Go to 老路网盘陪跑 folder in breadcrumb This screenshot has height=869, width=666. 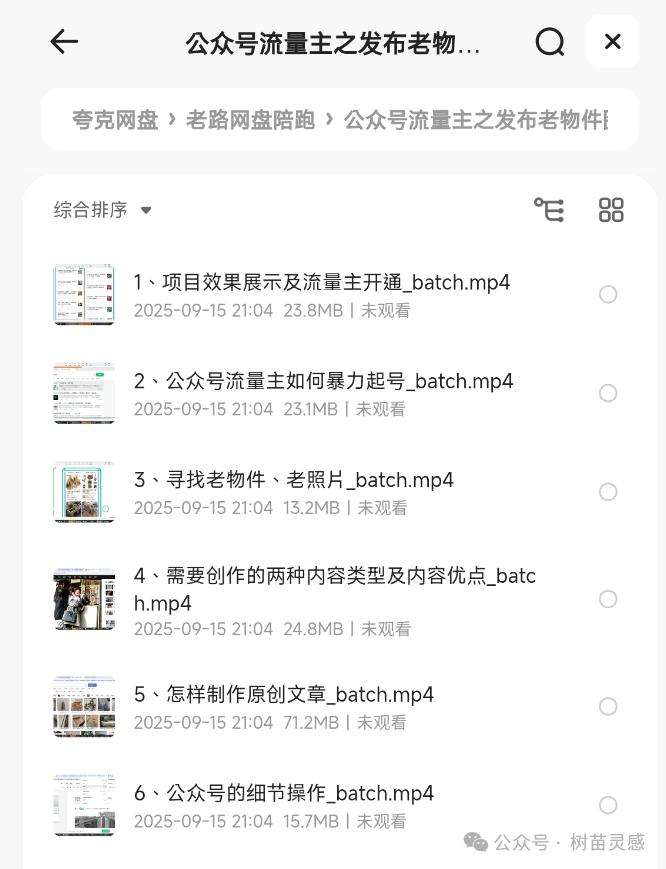[x=250, y=120]
